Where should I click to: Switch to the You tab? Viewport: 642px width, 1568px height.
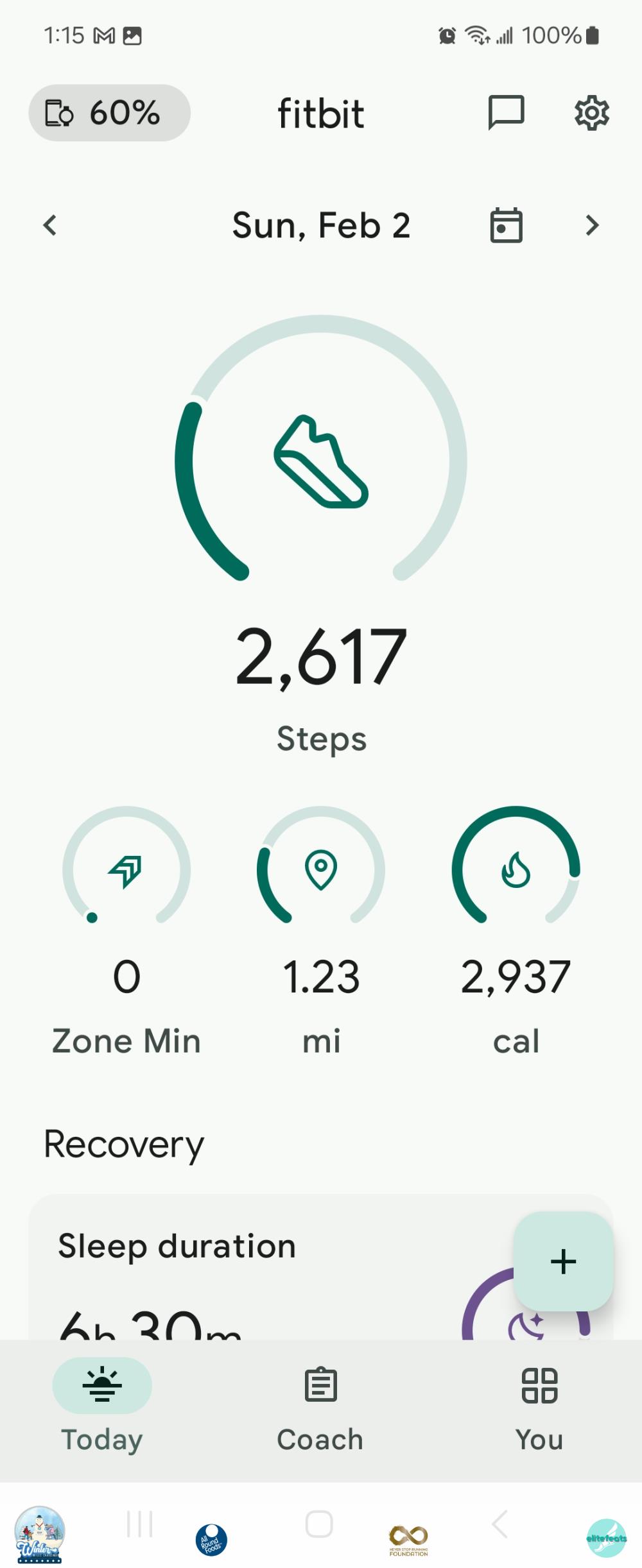(539, 1405)
